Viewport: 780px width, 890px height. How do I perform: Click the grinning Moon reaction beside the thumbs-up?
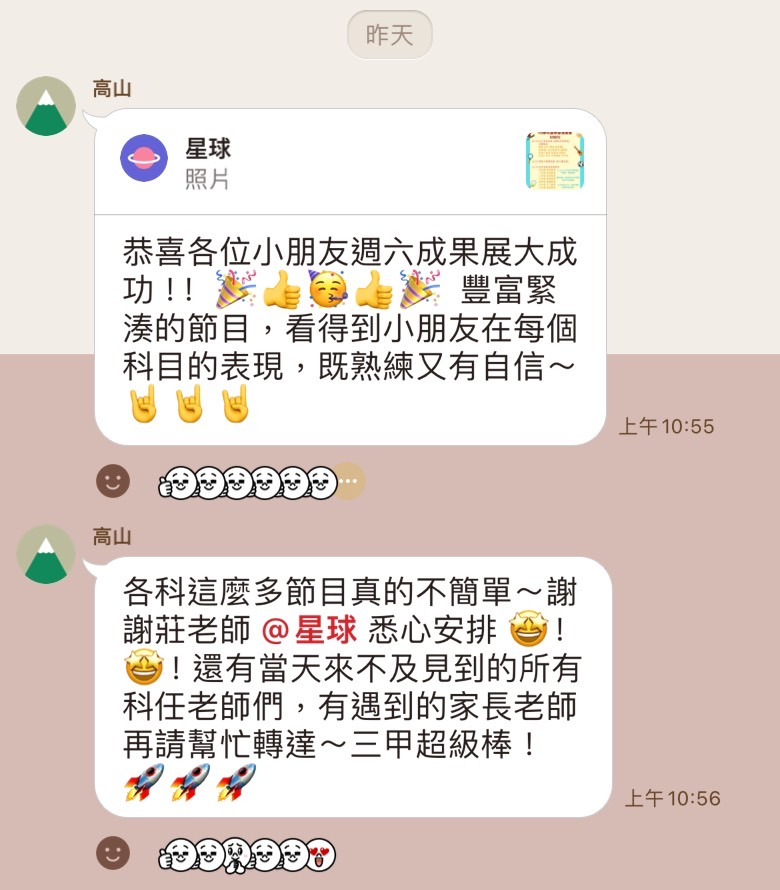tap(210, 482)
